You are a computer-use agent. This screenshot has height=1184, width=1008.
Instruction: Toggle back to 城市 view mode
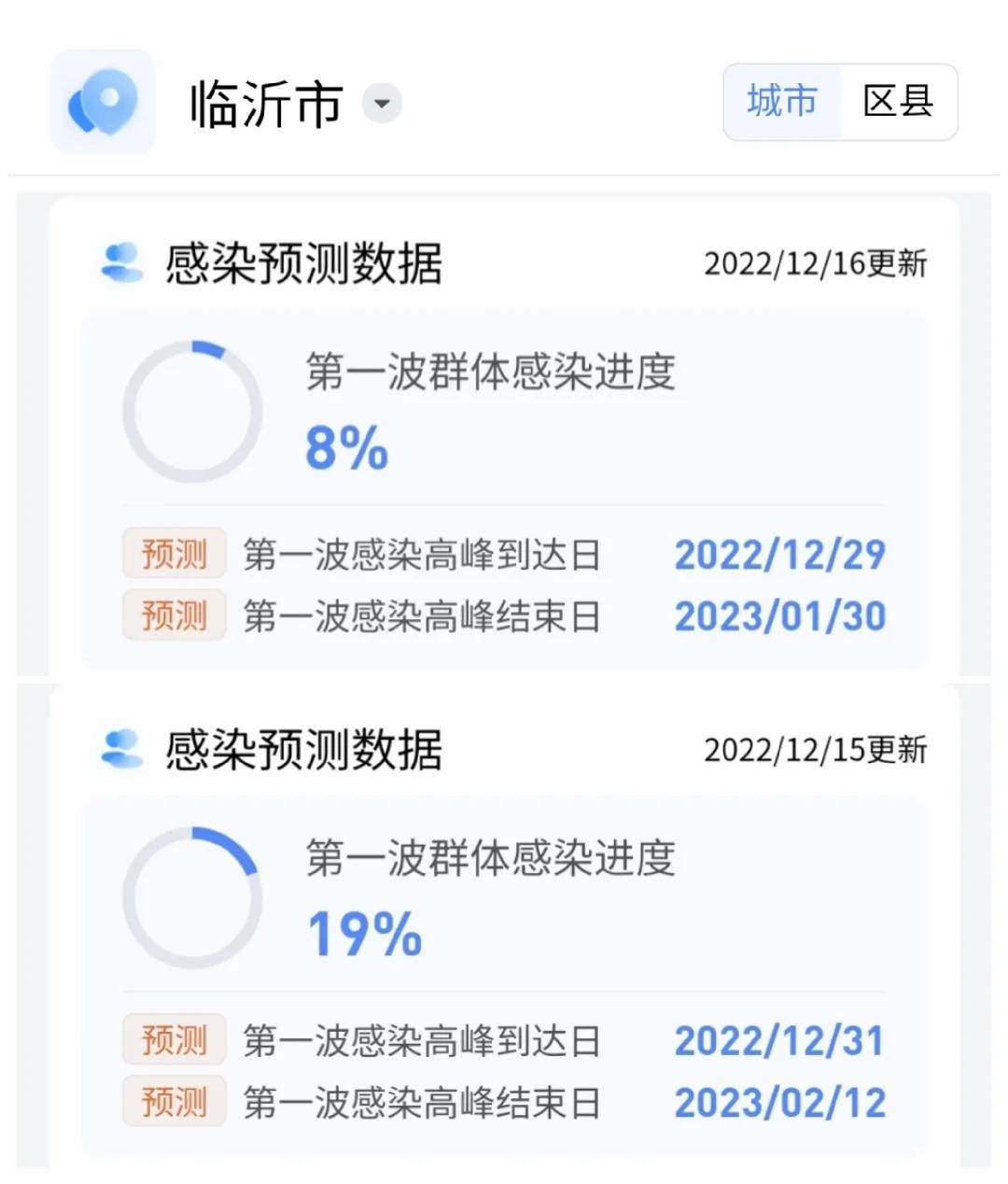pos(781,103)
